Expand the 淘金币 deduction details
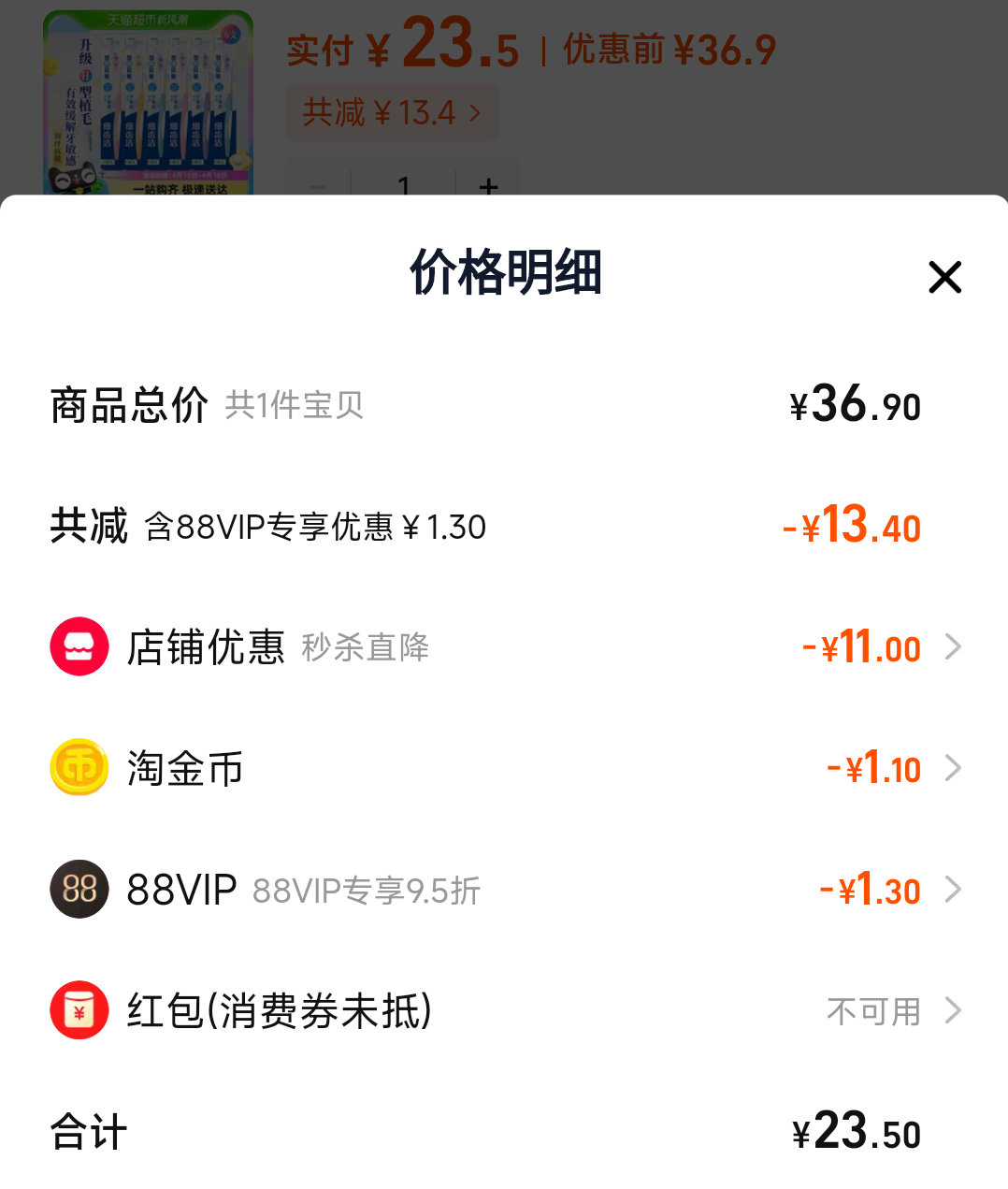1008x1189 pixels. coord(953,768)
